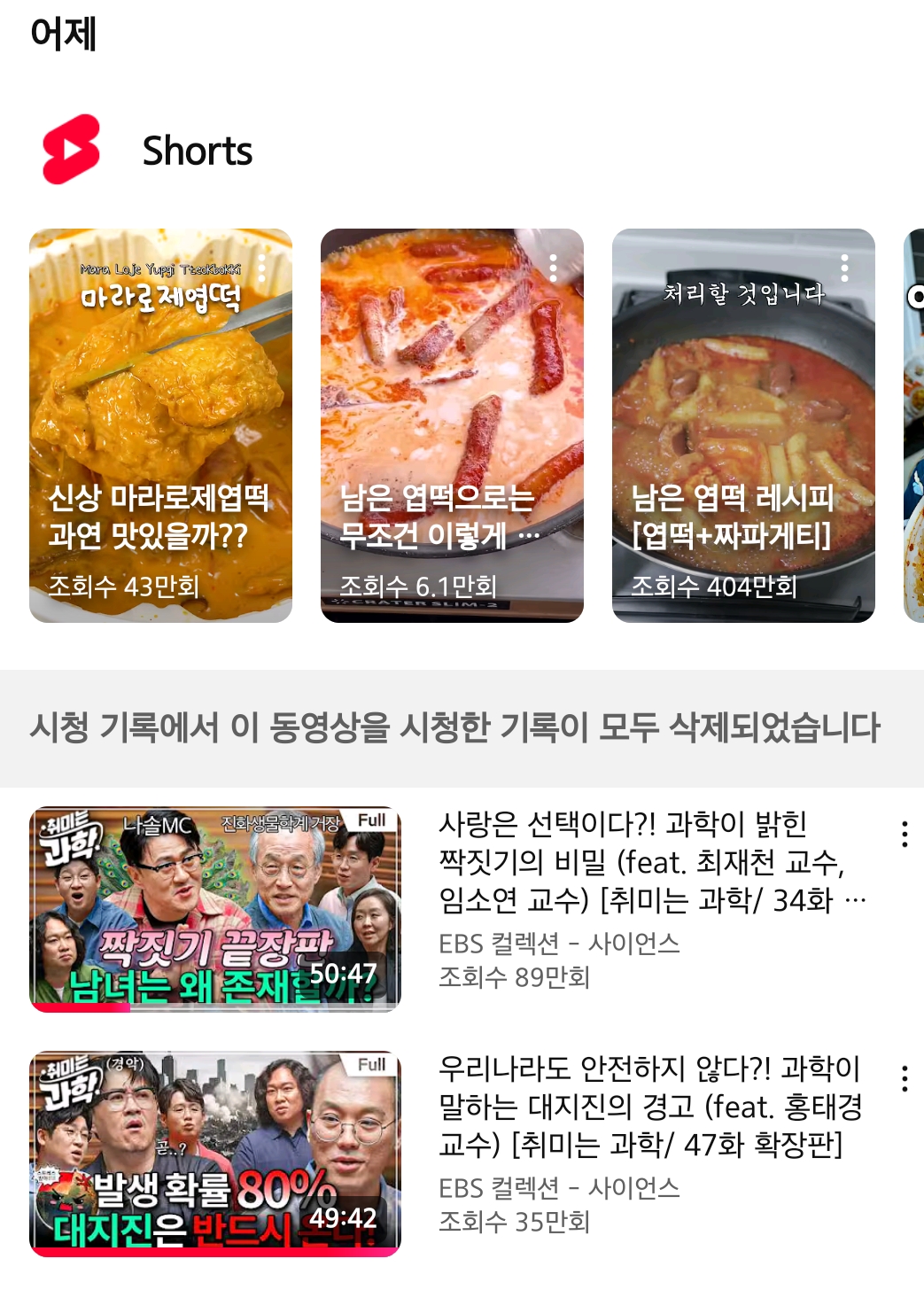
Task: Play the 남은 엽떡 레시피 [엽떡+짜파게티] Short
Action: (x=743, y=425)
